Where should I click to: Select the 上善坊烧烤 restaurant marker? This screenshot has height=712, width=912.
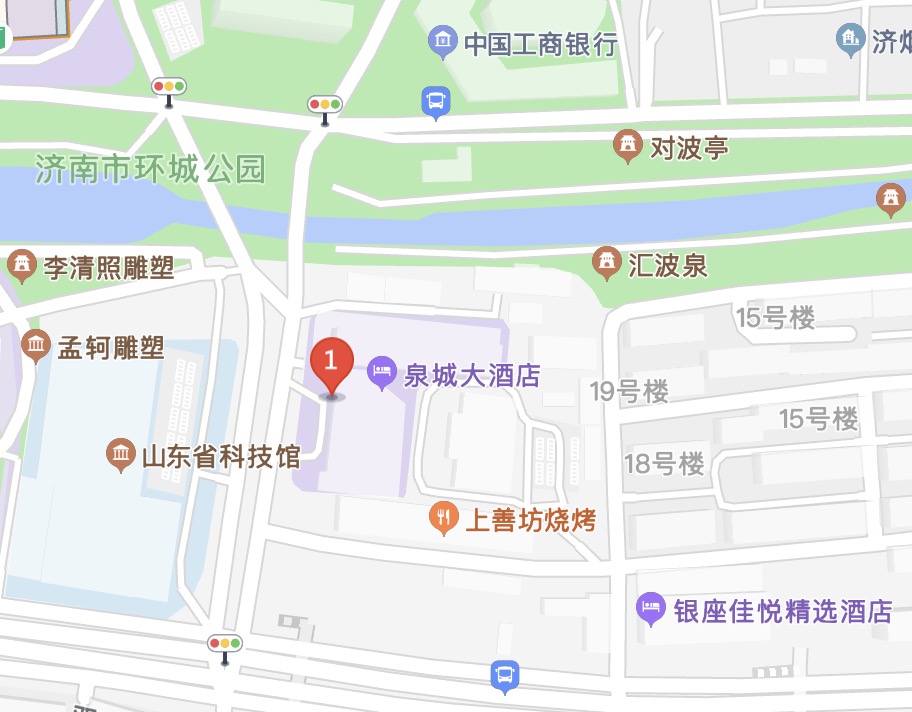click(443, 518)
